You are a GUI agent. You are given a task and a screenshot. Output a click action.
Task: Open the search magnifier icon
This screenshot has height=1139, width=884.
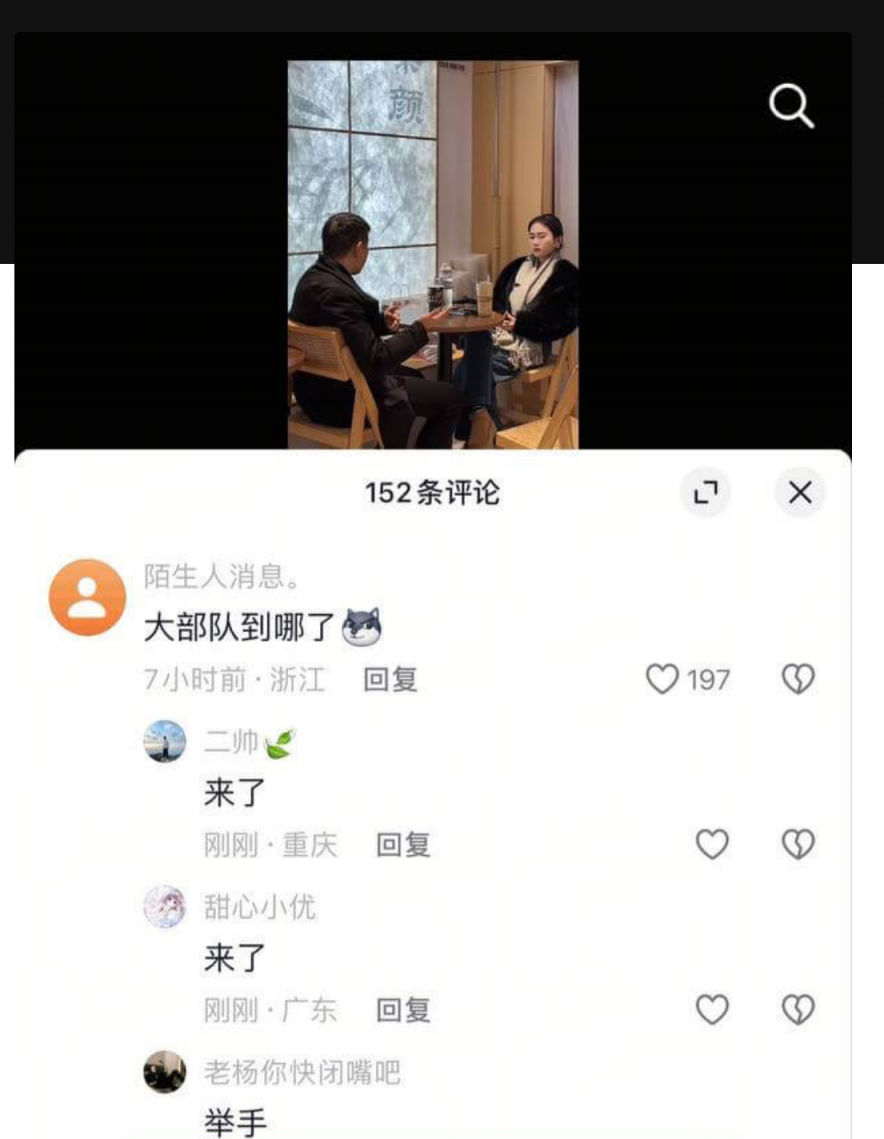point(791,107)
